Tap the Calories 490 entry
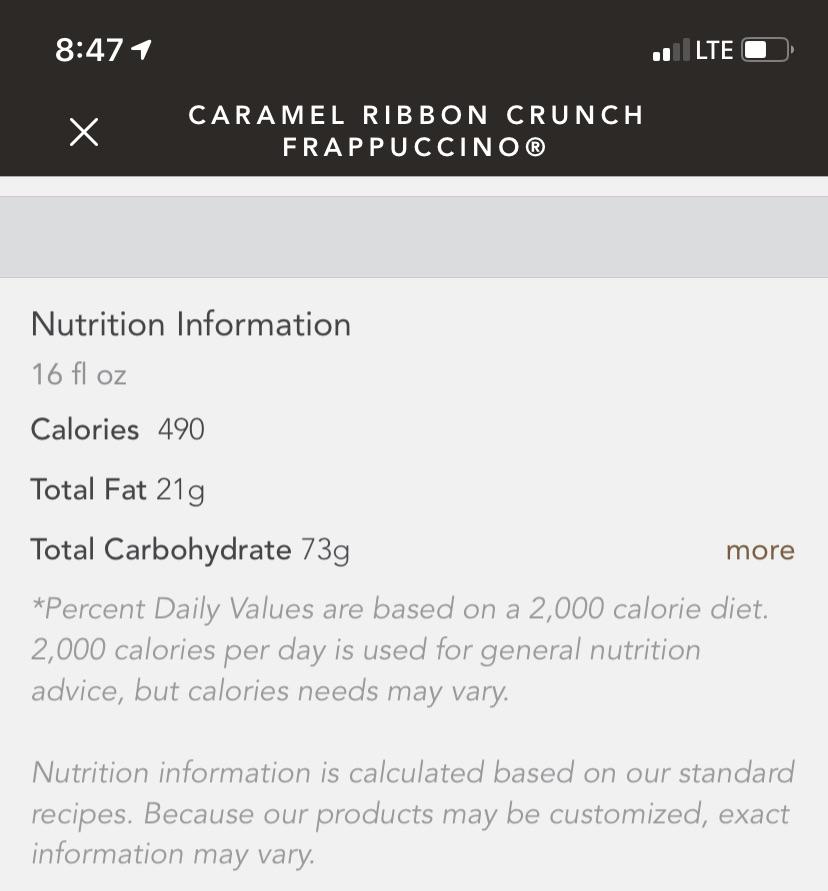This screenshot has width=828, height=891. [118, 429]
